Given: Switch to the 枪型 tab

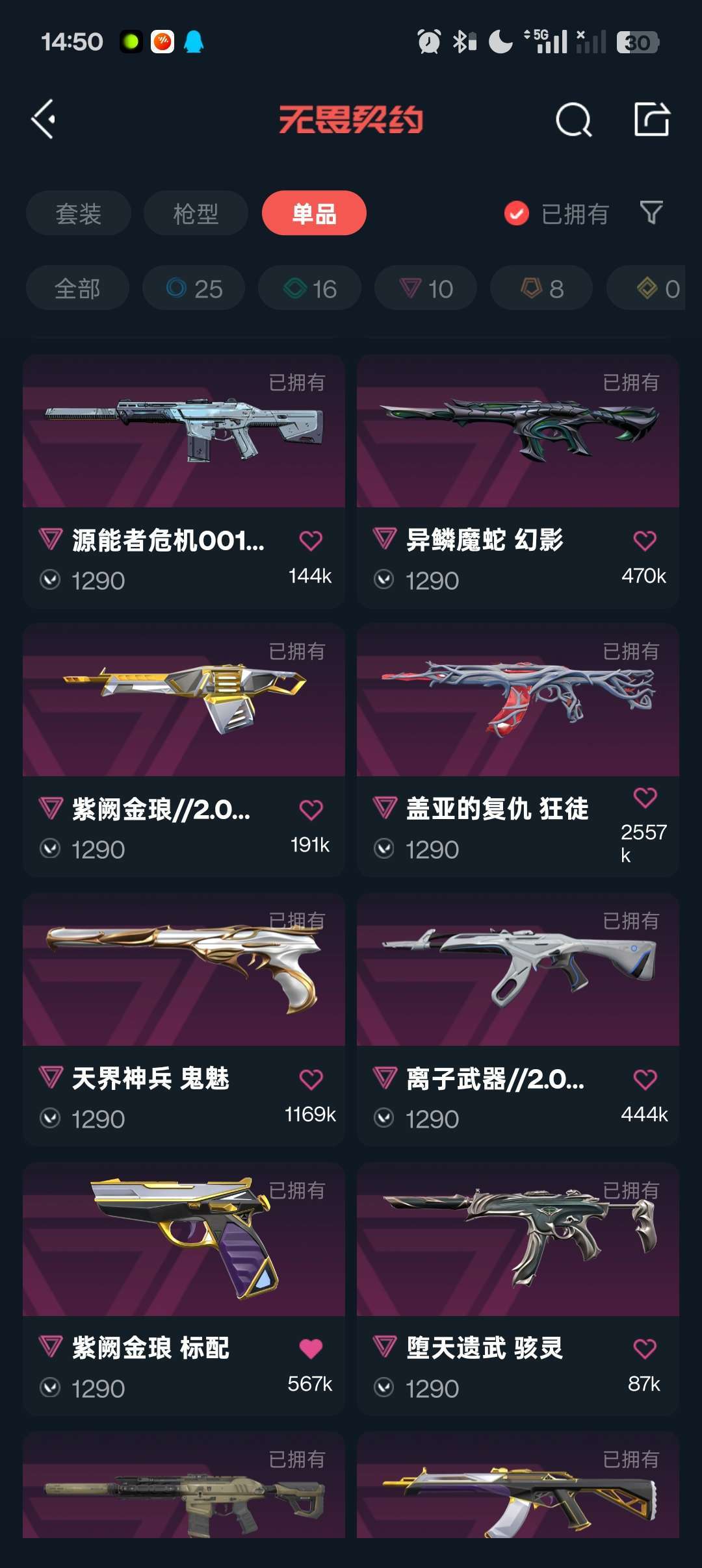Looking at the screenshot, I should pyautogui.click(x=195, y=212).
